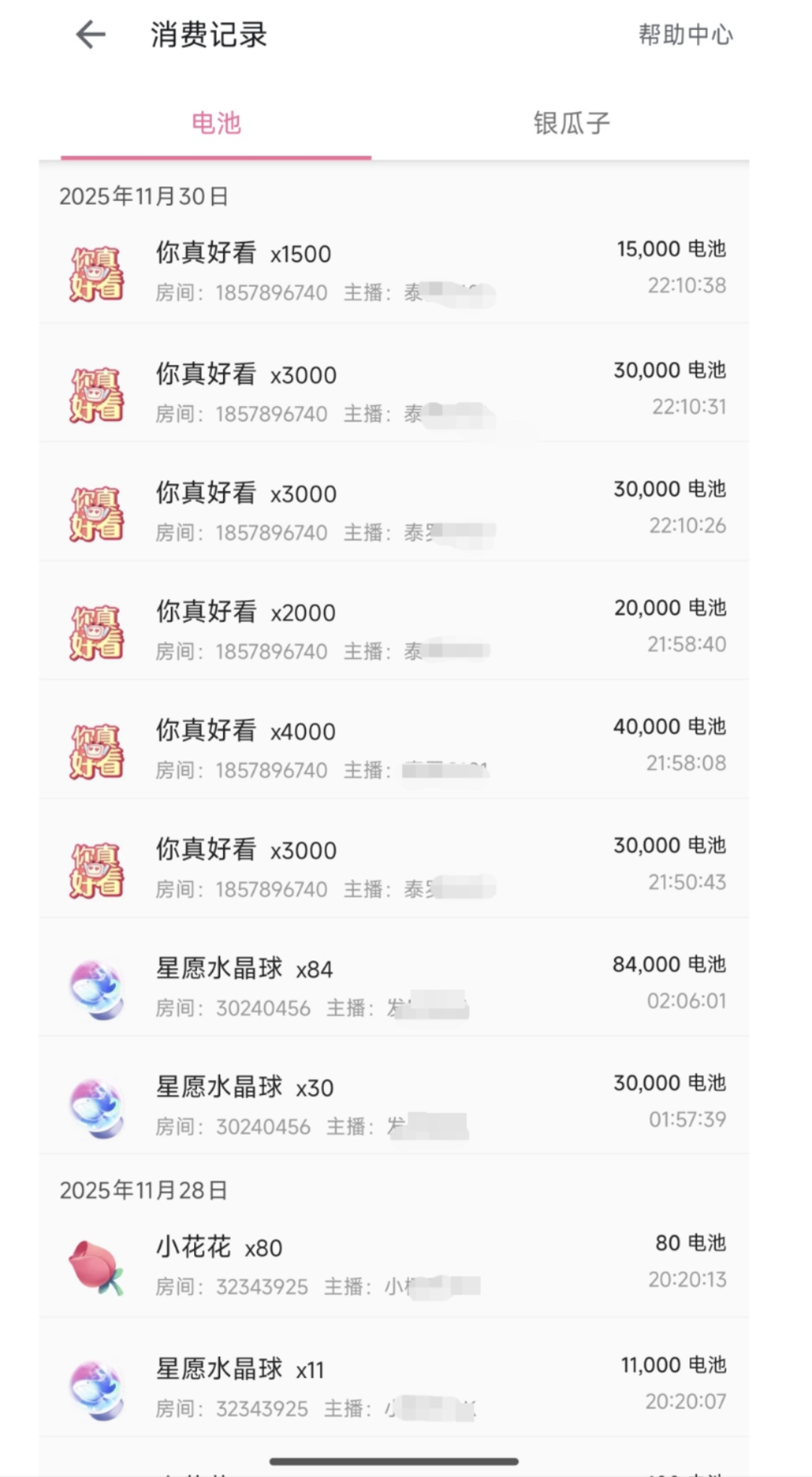Click room number 32343925 in the 小花花 entry
812x1477 pixels.
pos(262,1287)
